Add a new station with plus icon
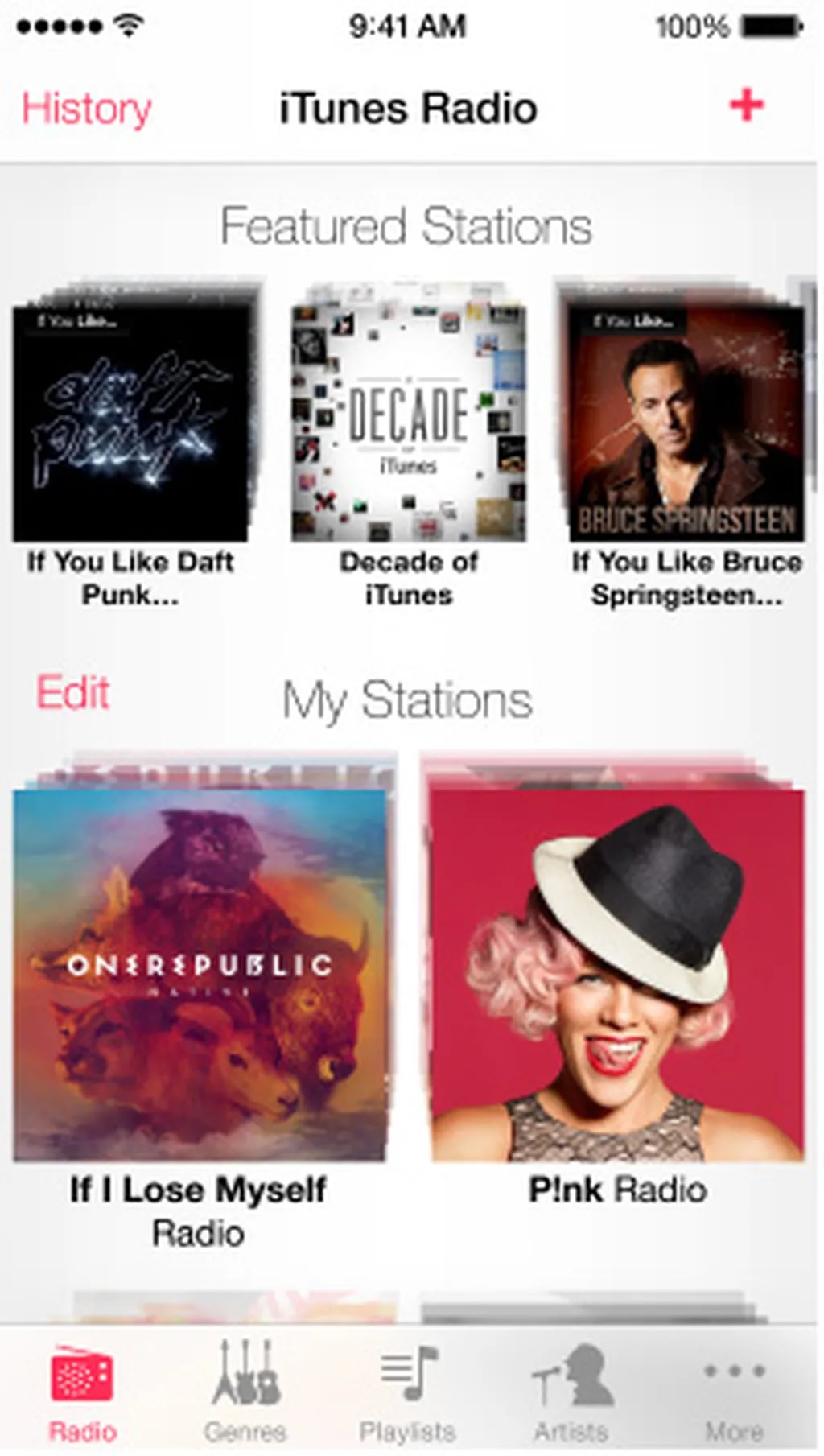The height and width of the screenshot is (1456, 824). point(746,105)
